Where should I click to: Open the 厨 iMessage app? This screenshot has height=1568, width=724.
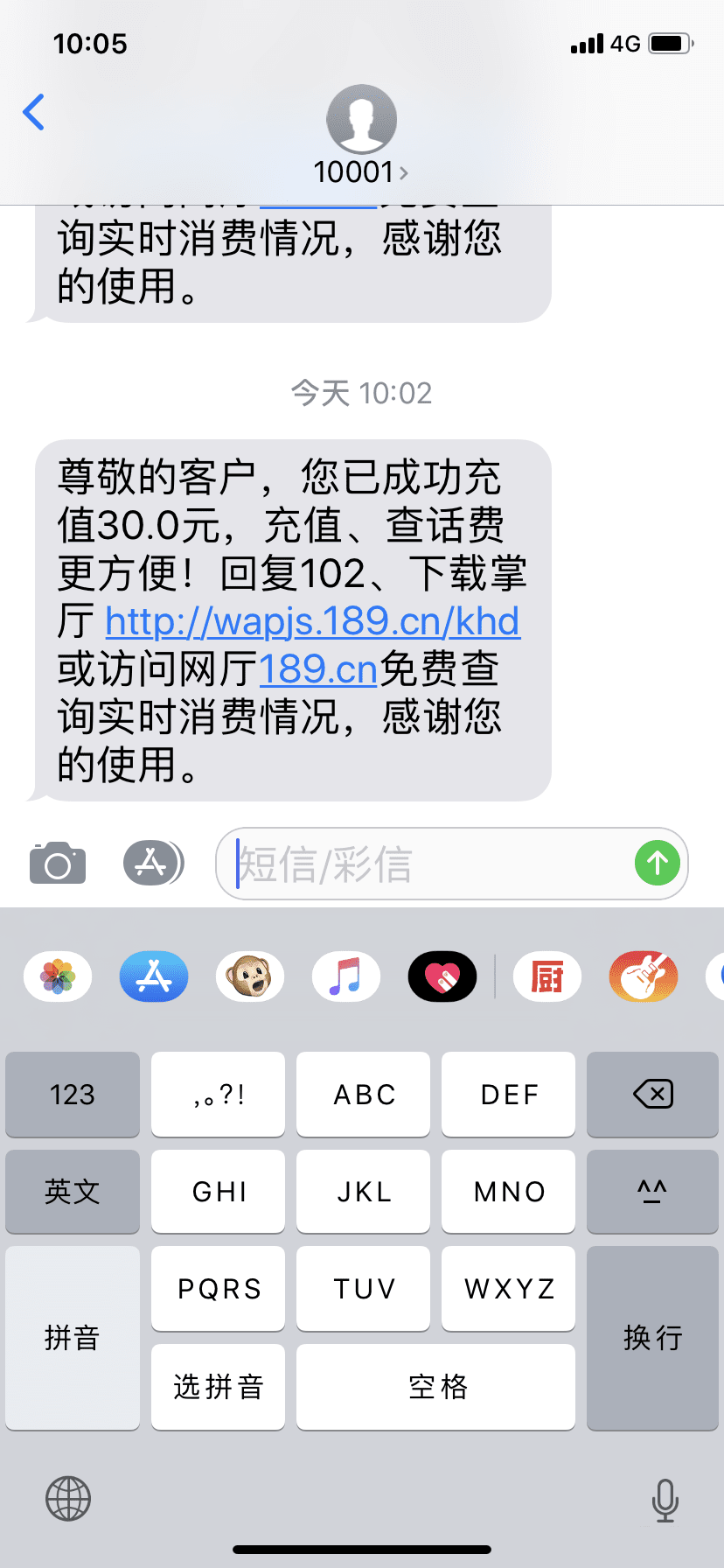(547, 976)
